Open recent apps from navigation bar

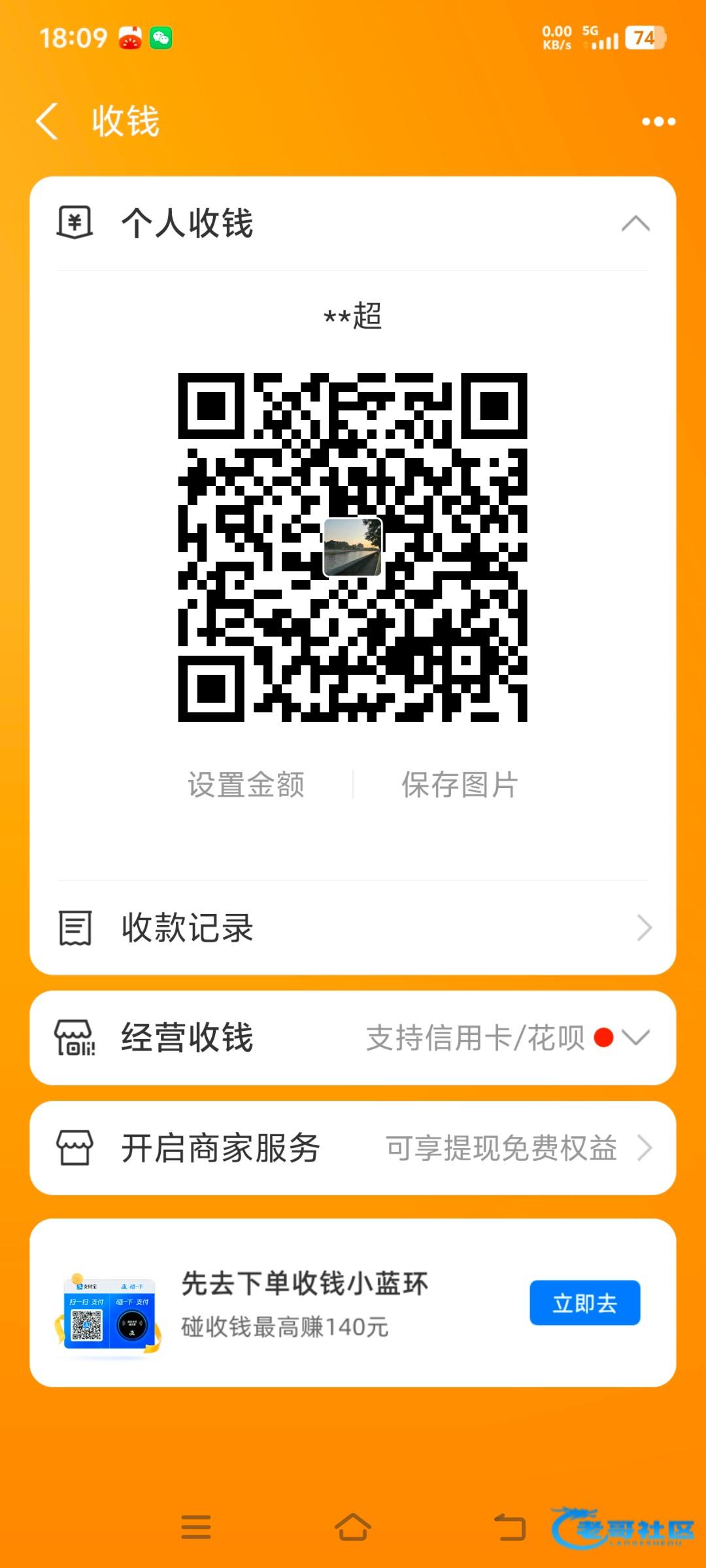pos(196,1527)
